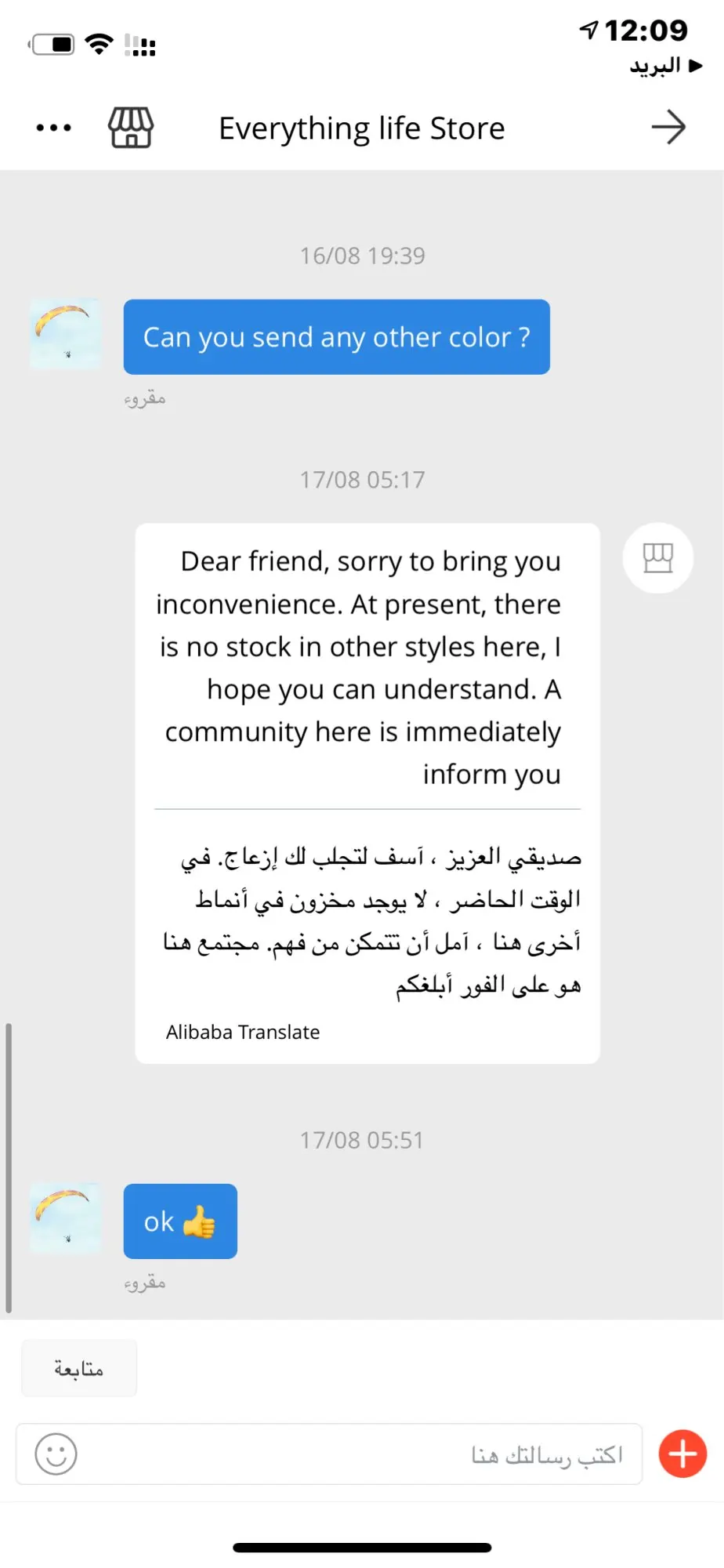Open the three-dots overflow menu
This screenshot has height=1568, width=724.
tap(53, 128)
